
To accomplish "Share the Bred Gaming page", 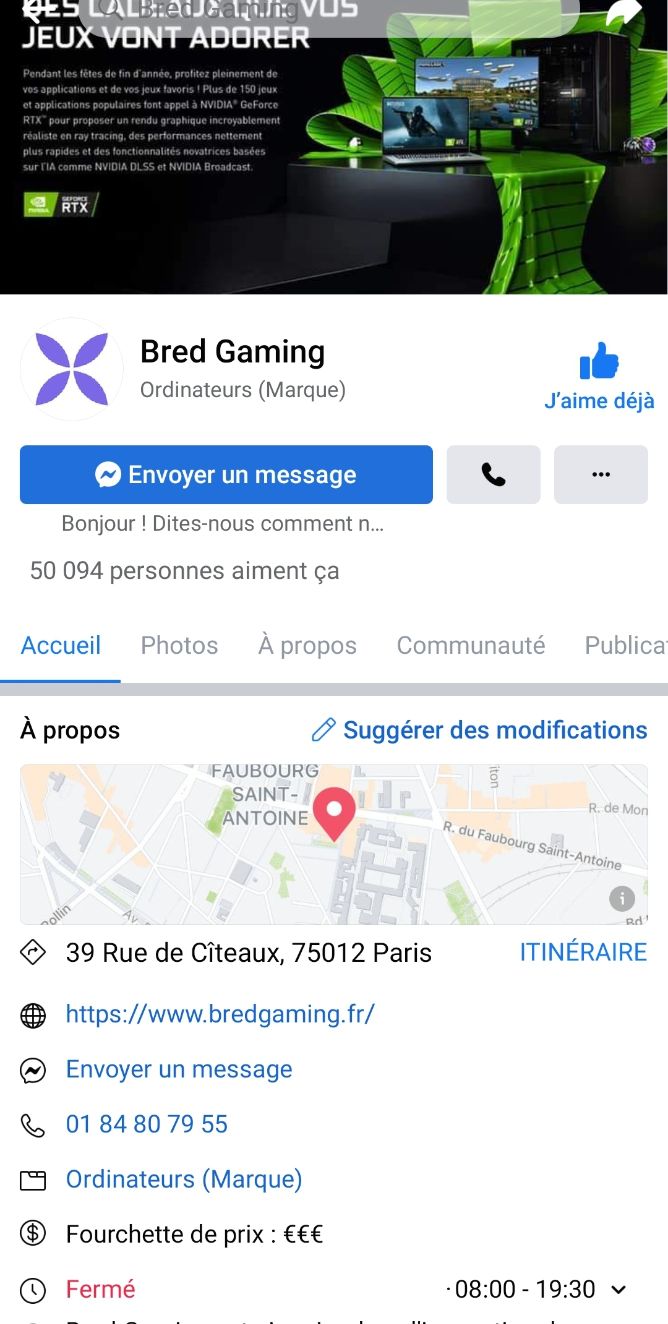I will 624,12.
